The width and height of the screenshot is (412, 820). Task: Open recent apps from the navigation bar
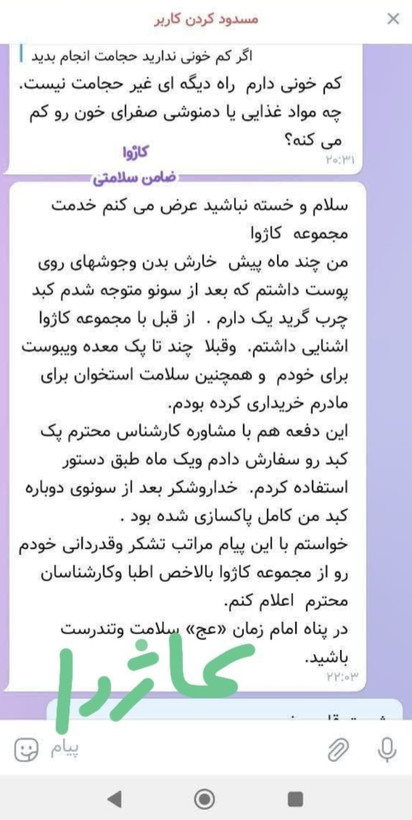coord(295,799)
